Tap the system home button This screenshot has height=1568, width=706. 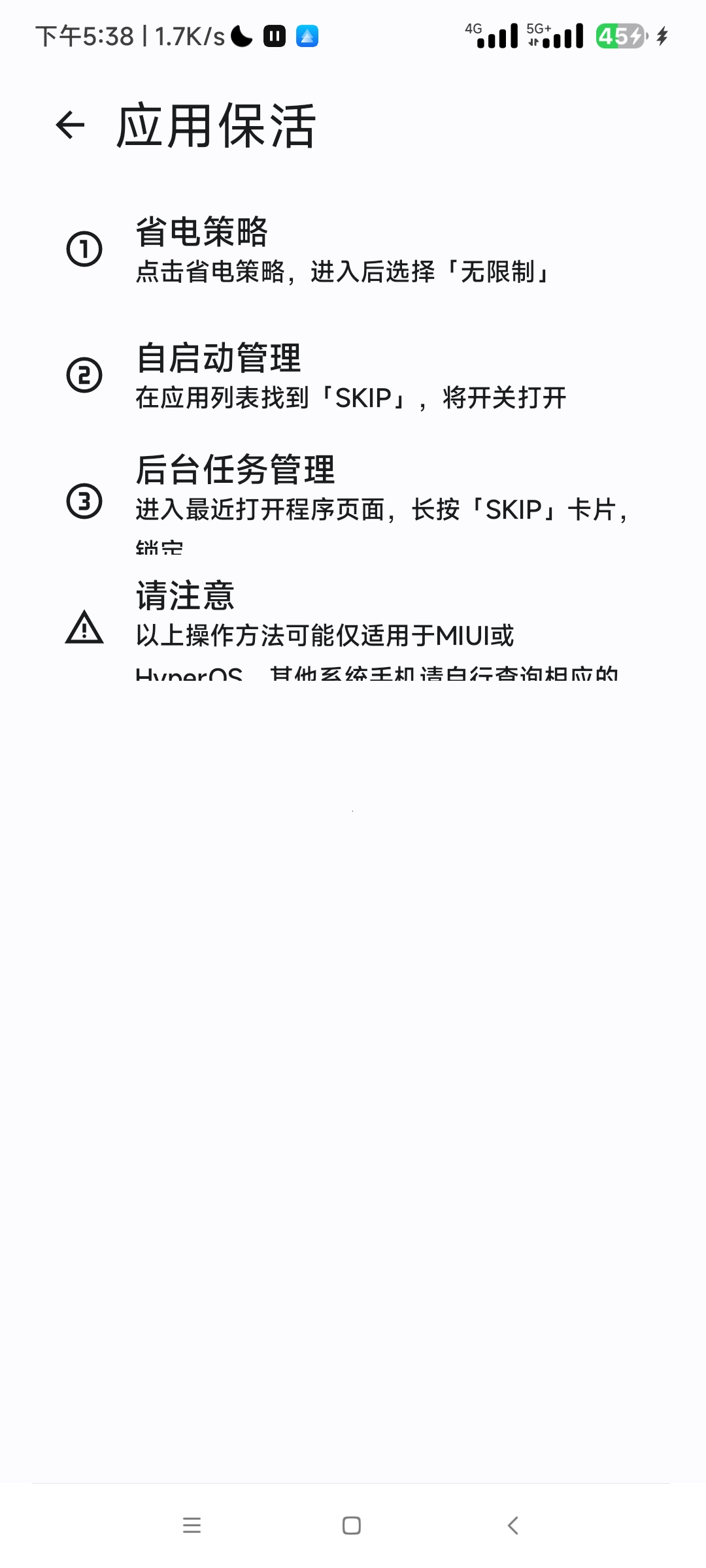352,1526
